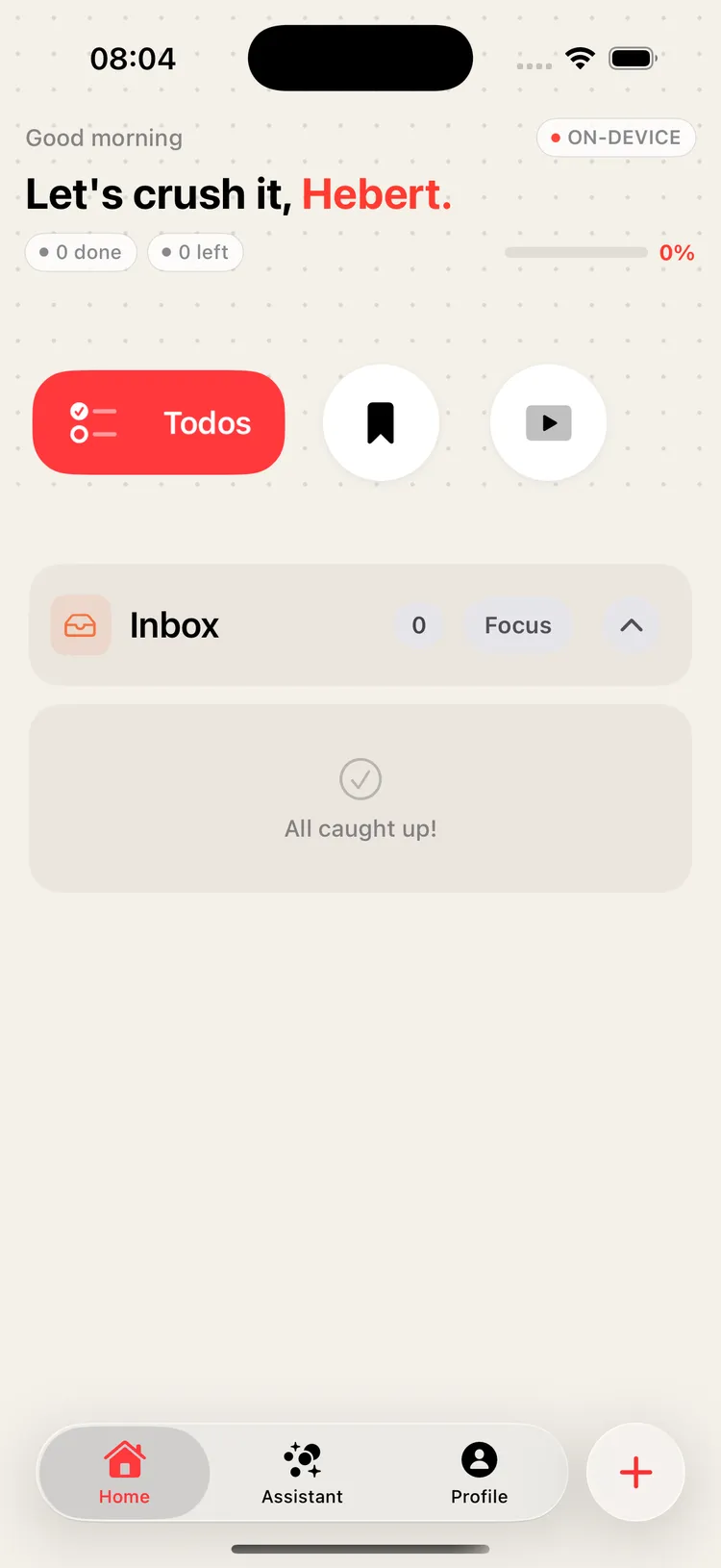The image size is (721, 1568).
Task: Open the Inbox tray icon
Action: pos(81,624)
